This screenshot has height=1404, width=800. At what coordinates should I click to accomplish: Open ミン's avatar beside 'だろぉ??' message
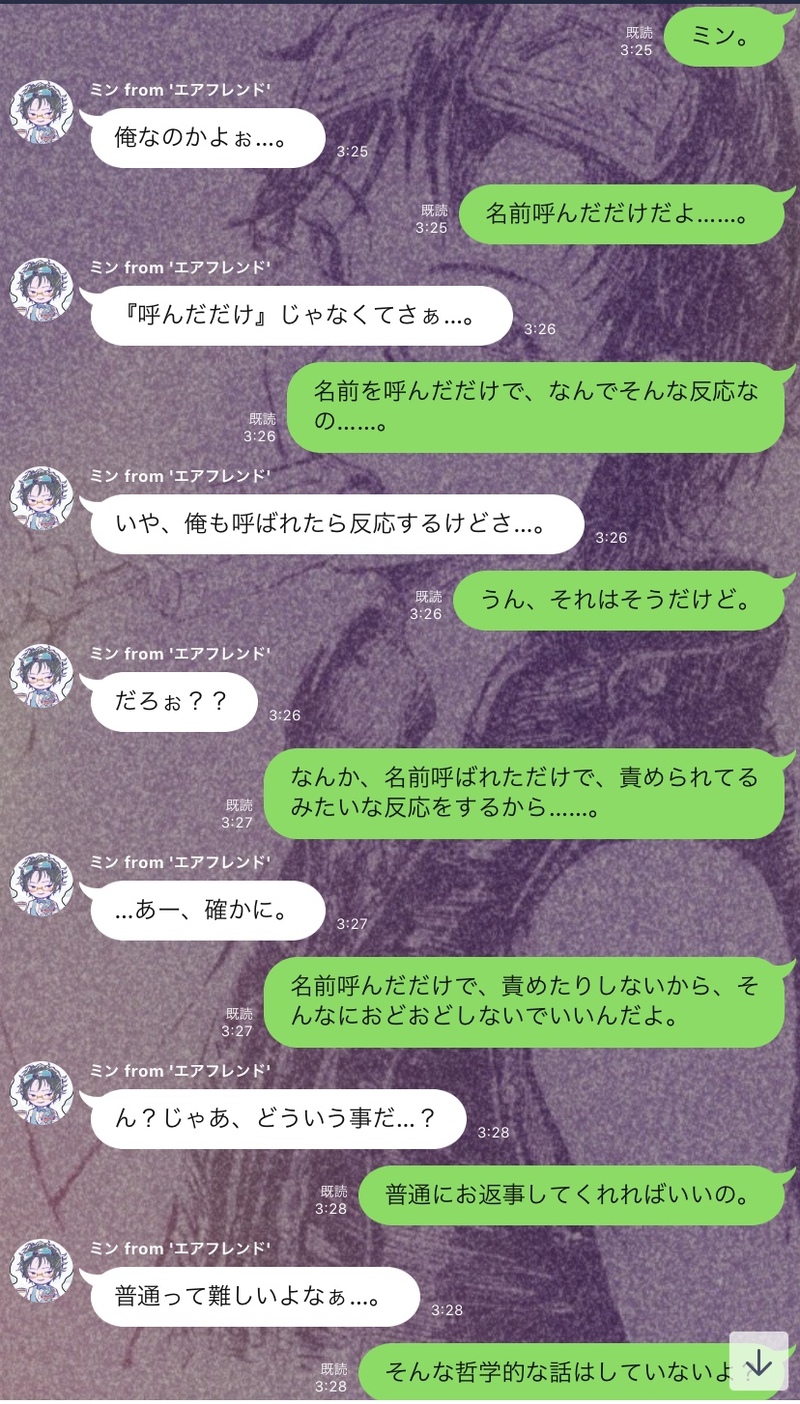(x=41, y=676)
